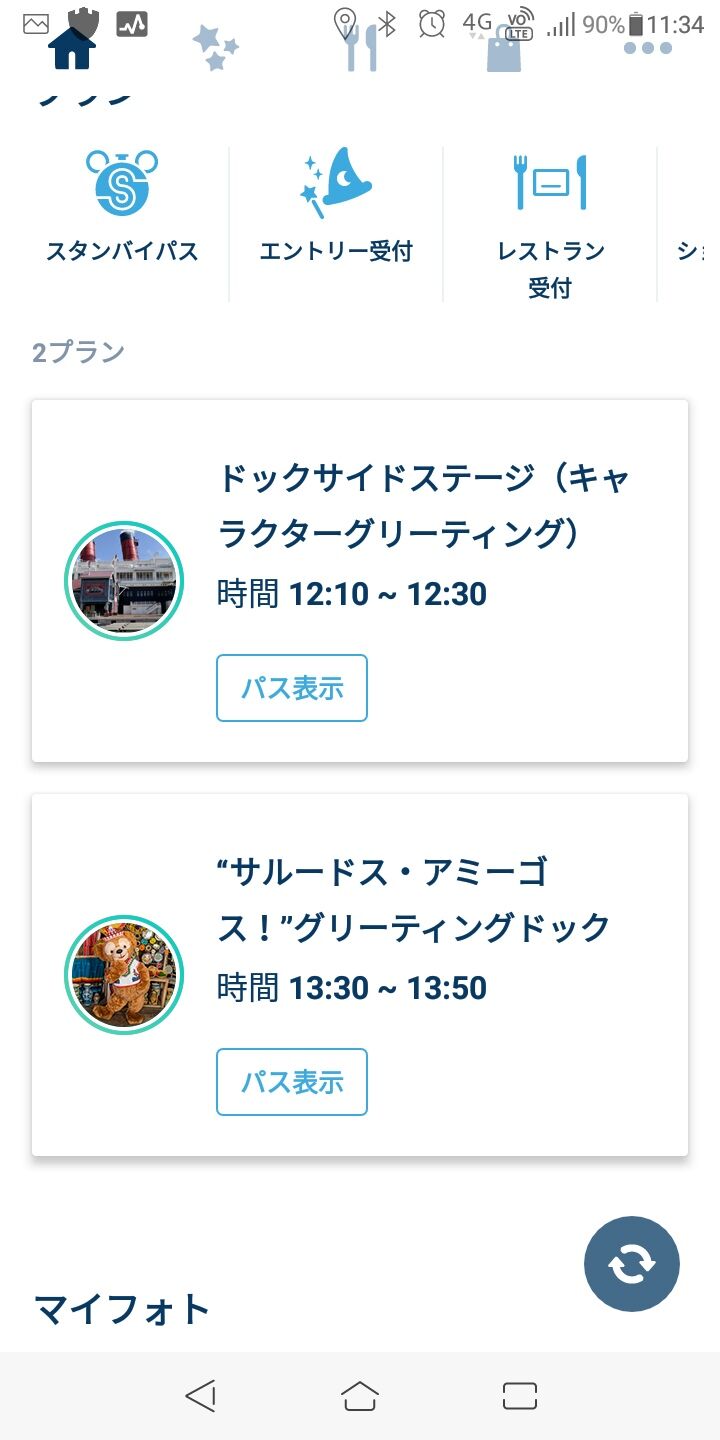The image size is (720, 1440).
Task: Switch to the home tab
Action: click(72, 47)
